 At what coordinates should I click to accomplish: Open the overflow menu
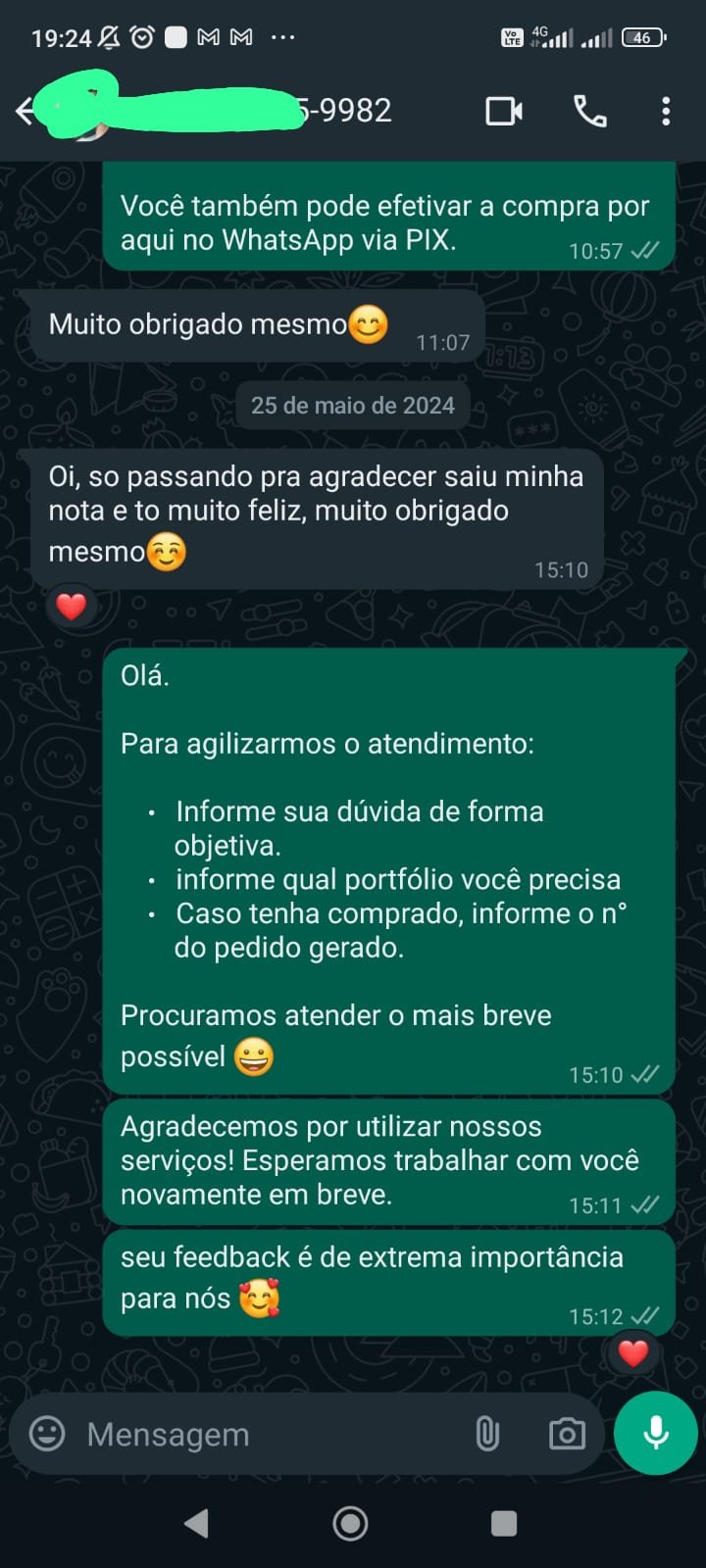click(666, 111)
